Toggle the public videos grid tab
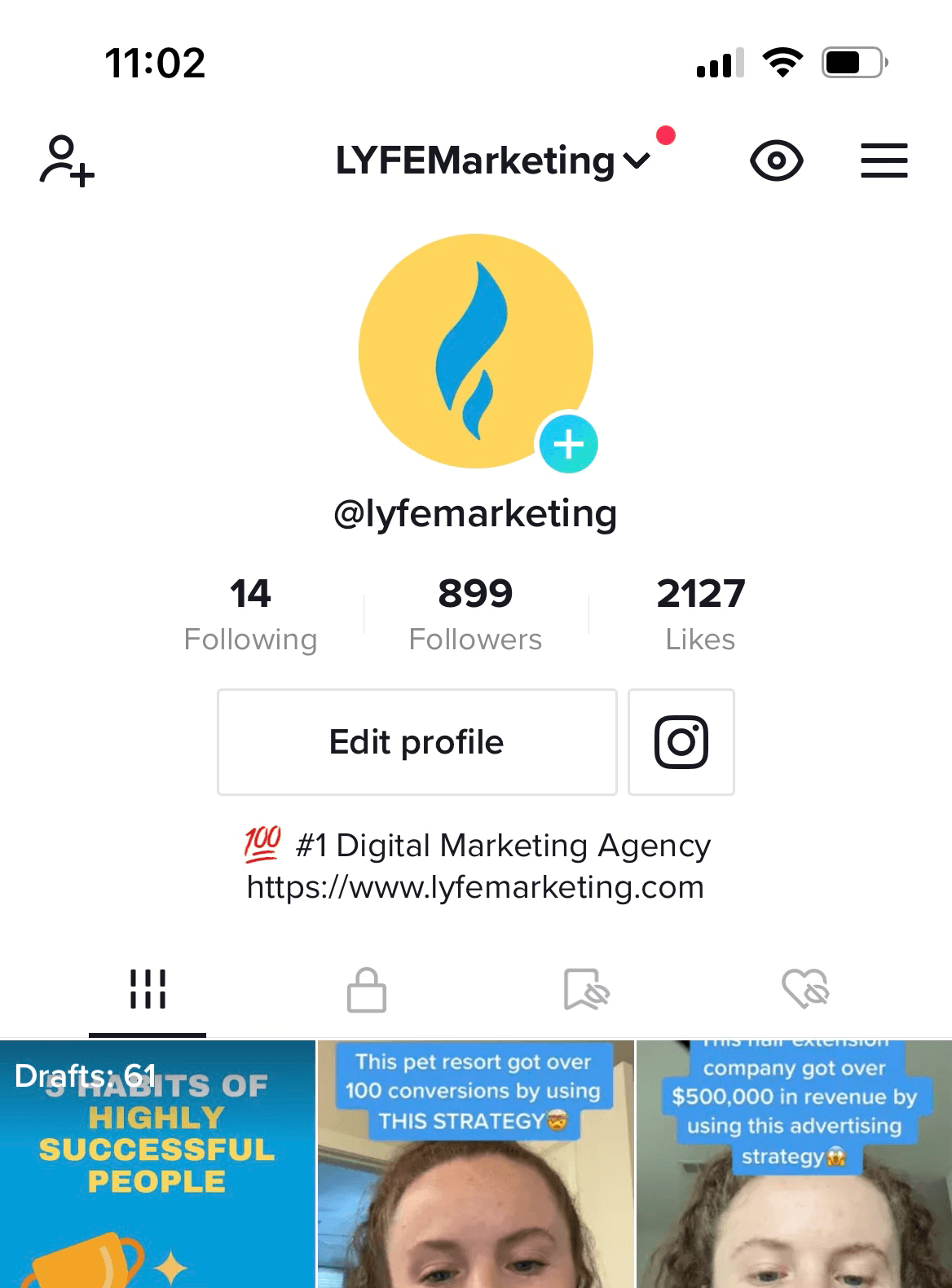952x1288 pixels. 147,990
